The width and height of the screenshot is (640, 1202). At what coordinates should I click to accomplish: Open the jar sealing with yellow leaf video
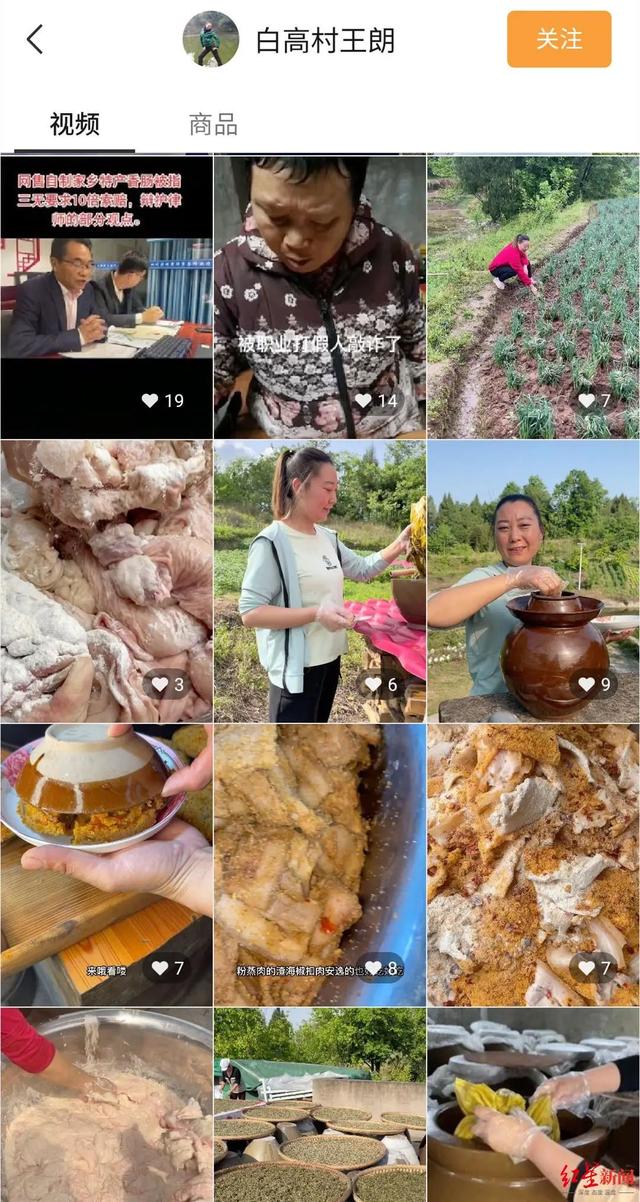click(x=533, y=1105)
